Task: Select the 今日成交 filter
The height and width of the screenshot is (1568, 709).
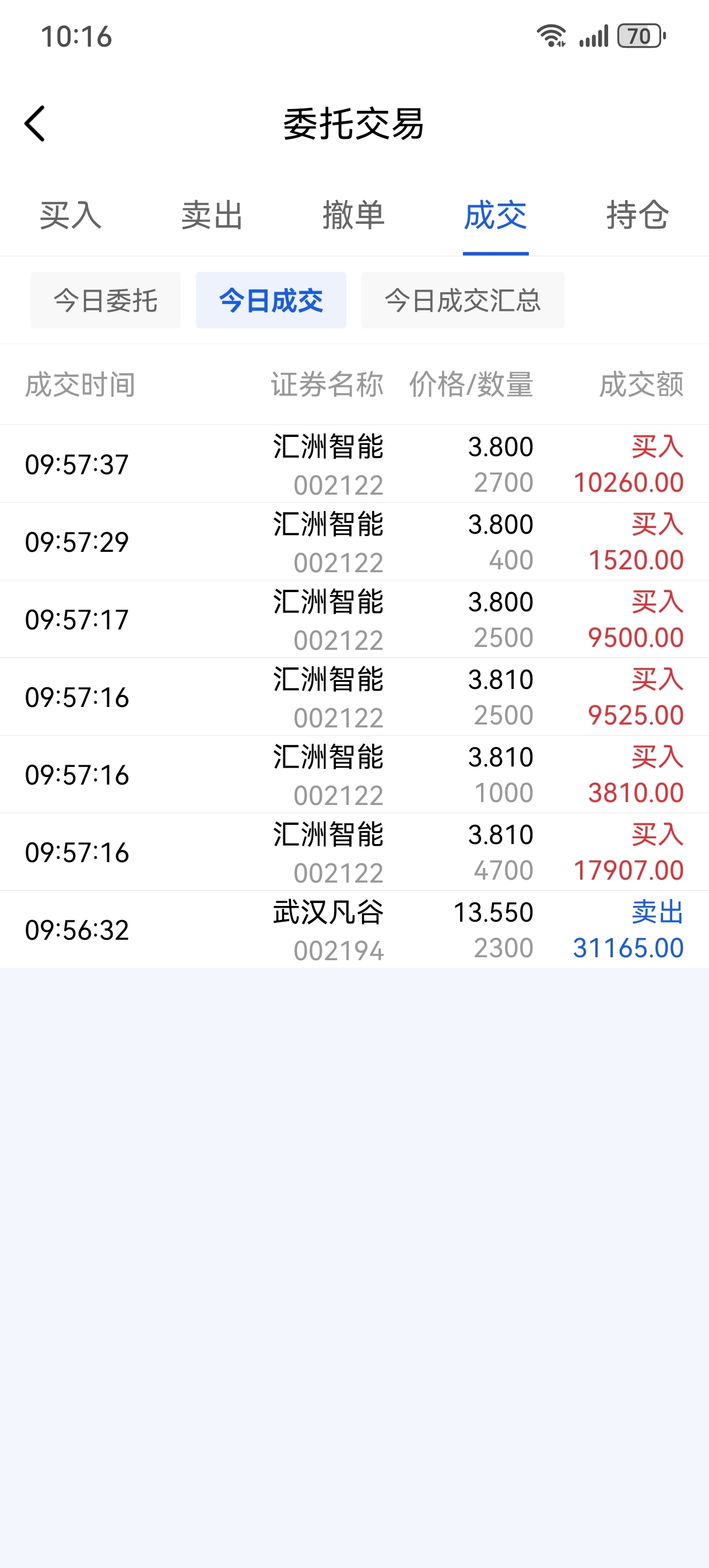Action: click(271, 300)
